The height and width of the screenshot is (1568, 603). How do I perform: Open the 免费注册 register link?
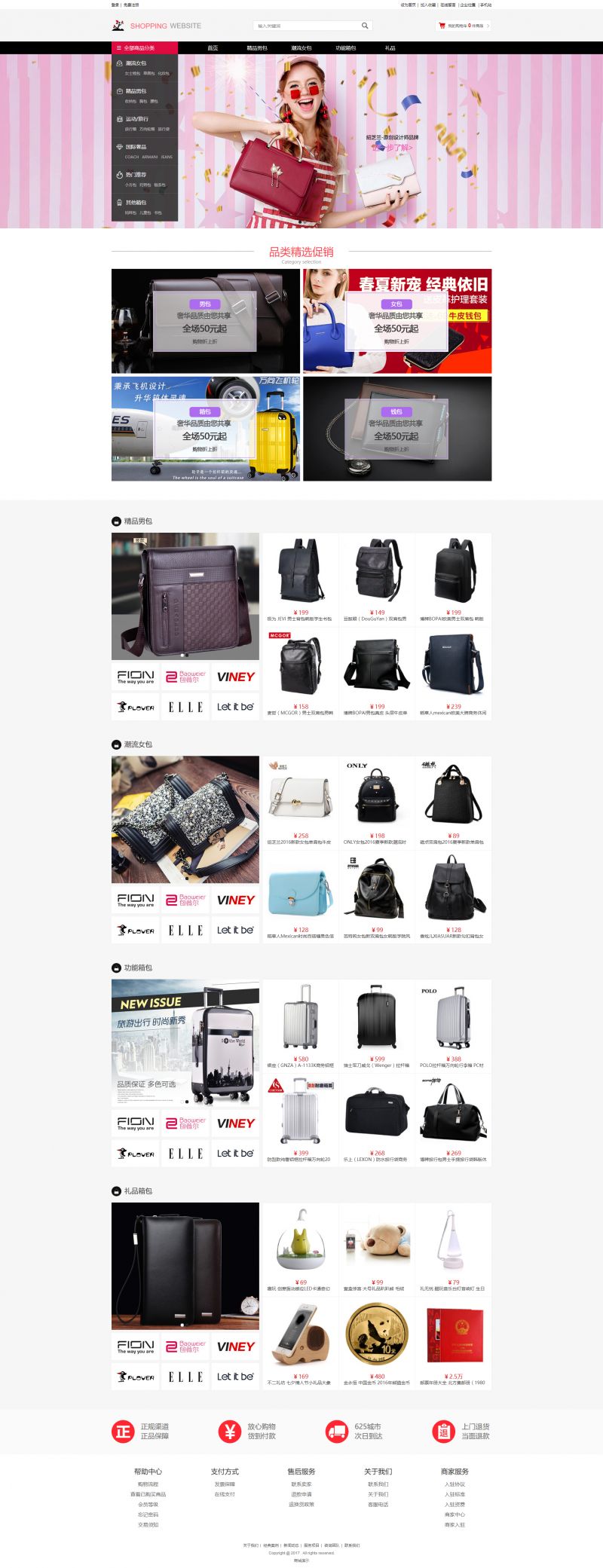tap(131, 5)
